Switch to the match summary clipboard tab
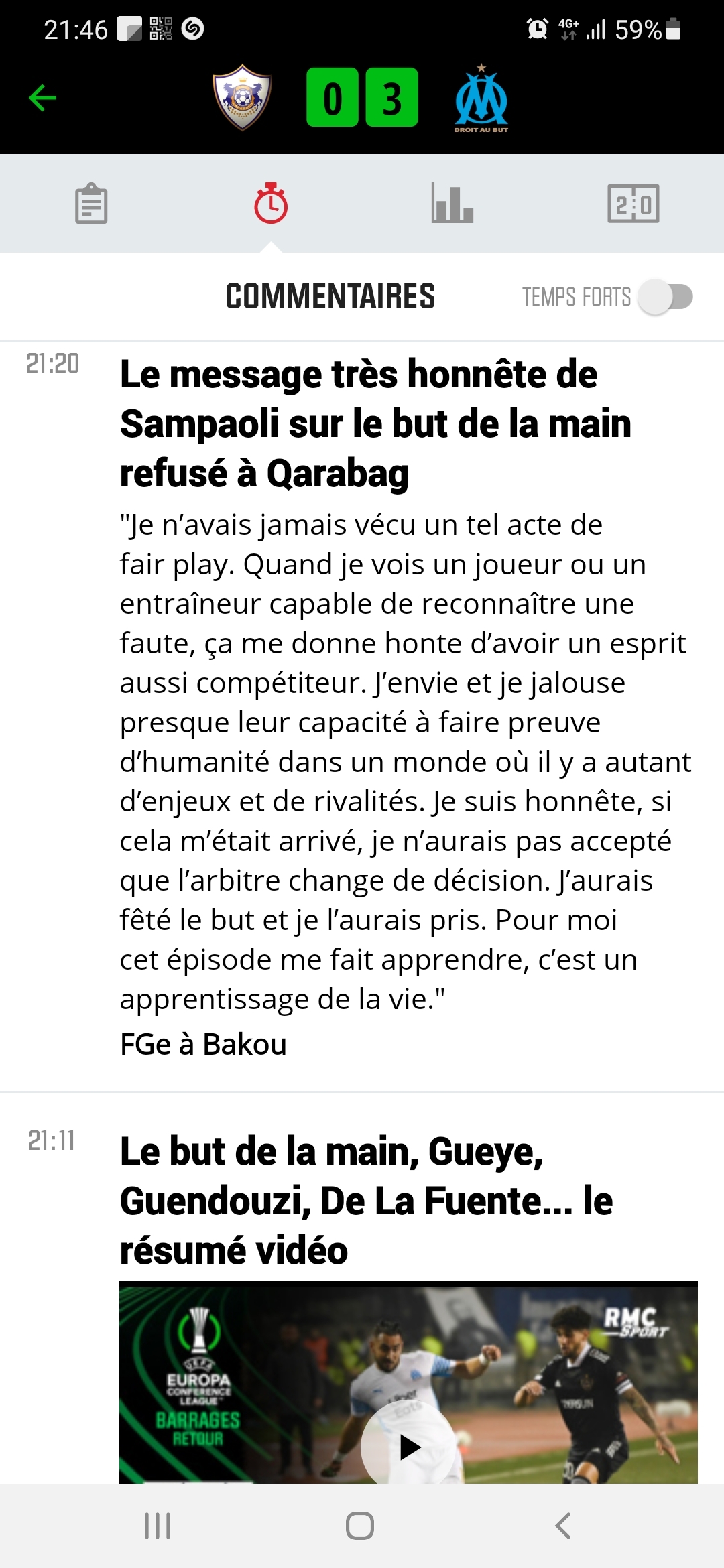724x1568 pixels. click(91, 203)
